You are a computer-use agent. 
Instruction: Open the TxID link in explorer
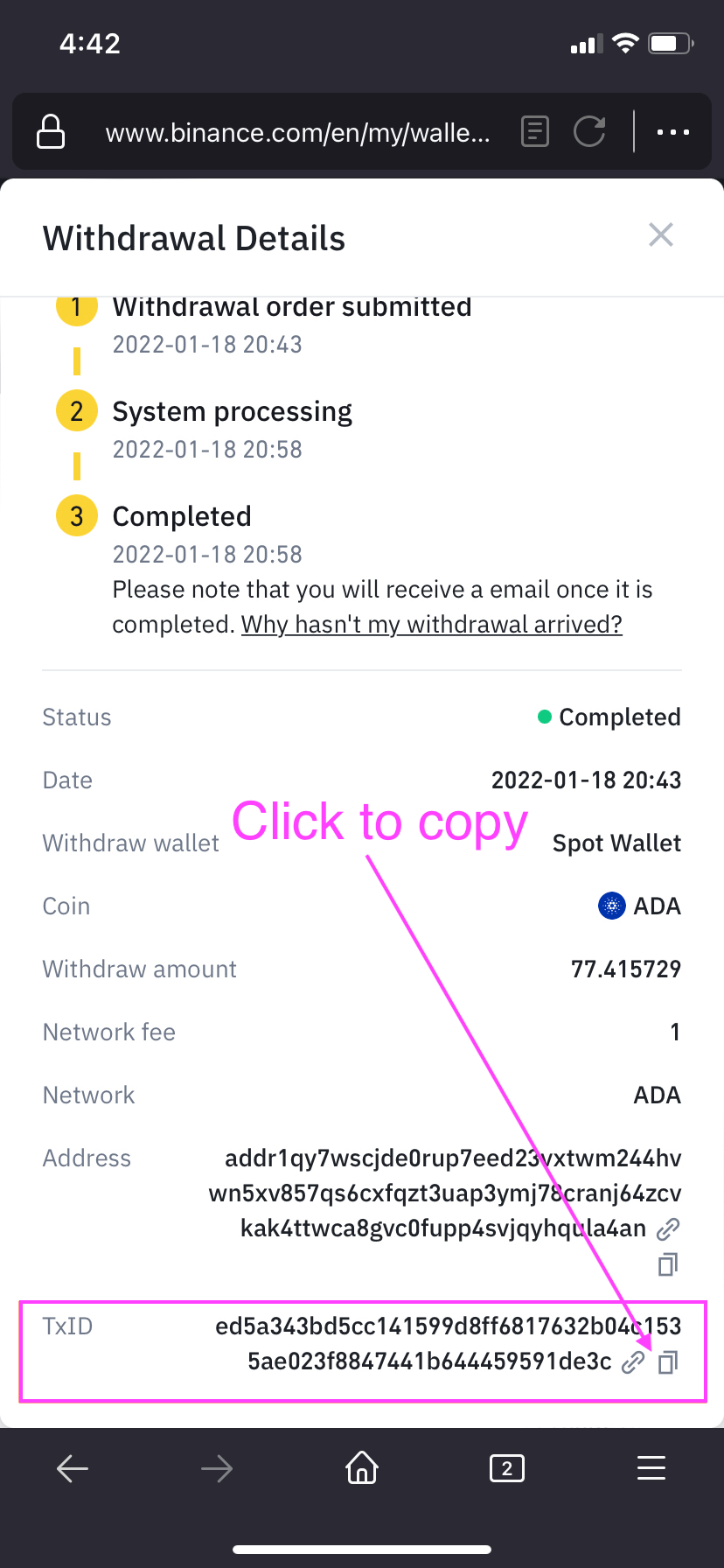point(632,1362)
